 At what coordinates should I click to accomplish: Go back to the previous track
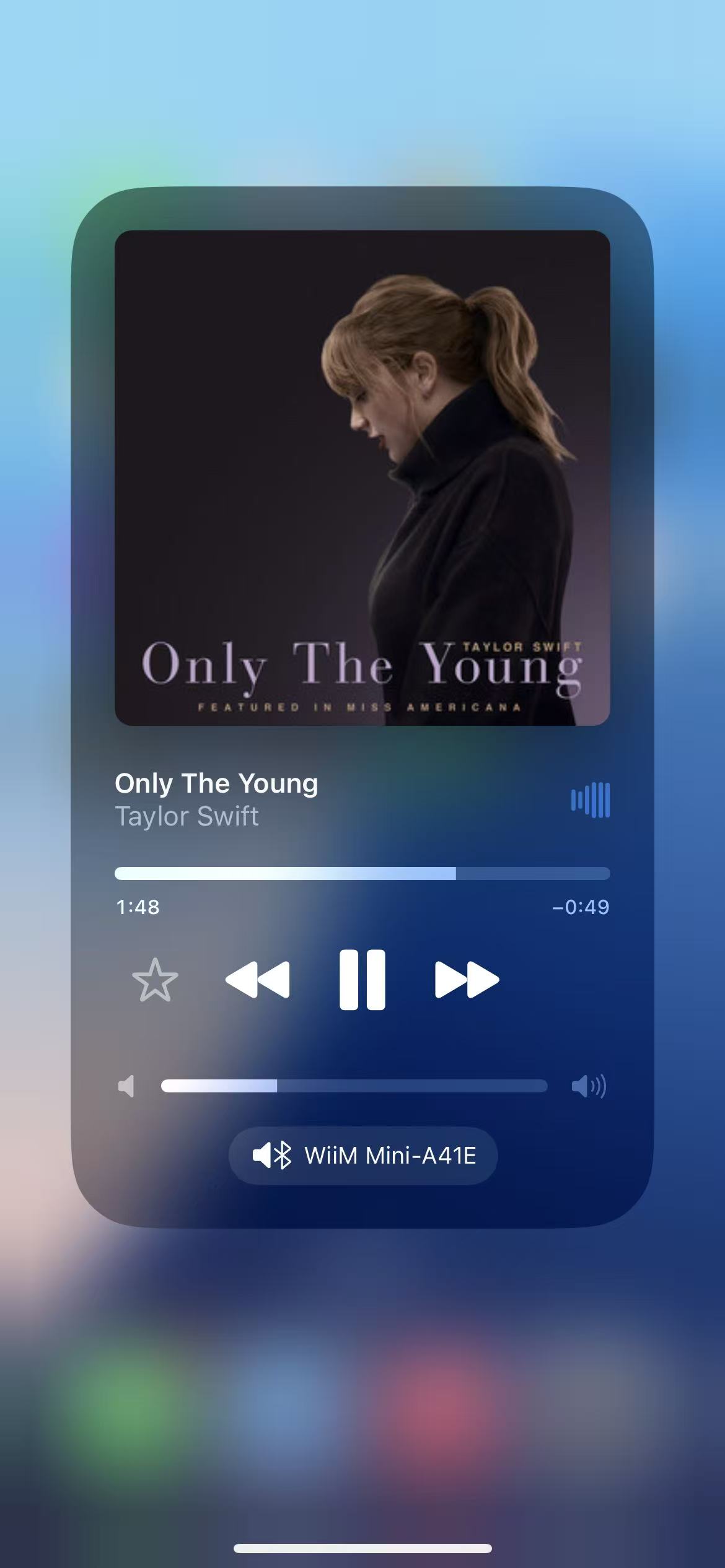tap(257, 980)
